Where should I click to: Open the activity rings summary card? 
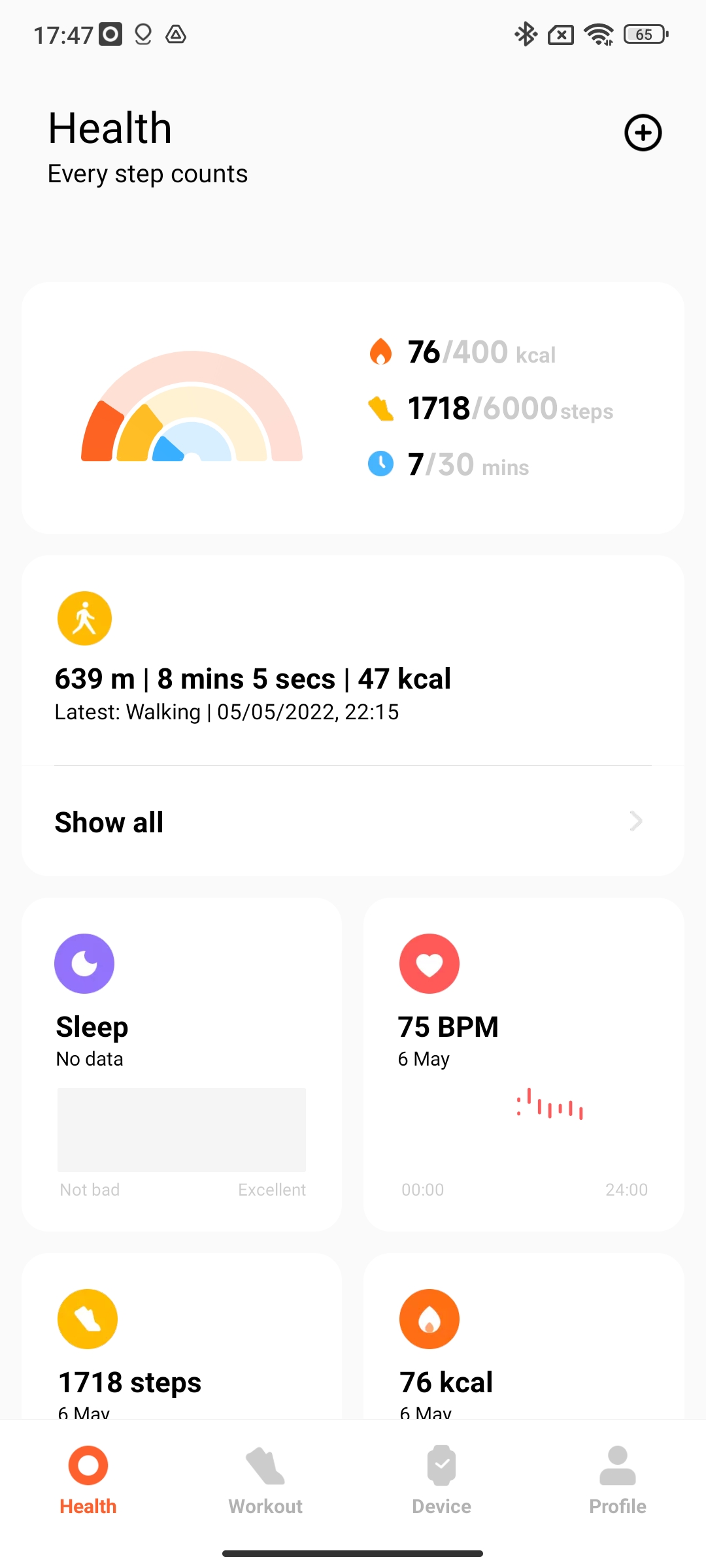coord(353,408)
